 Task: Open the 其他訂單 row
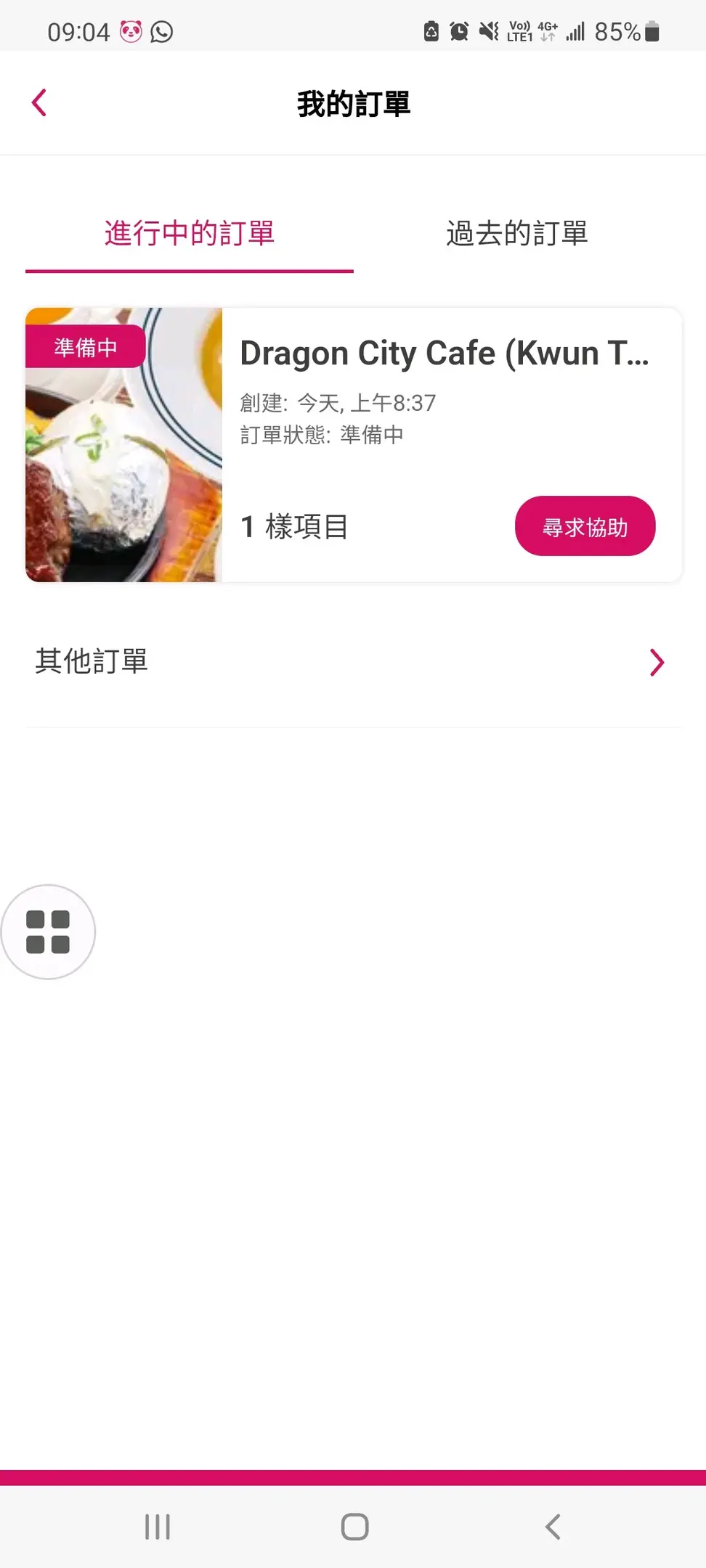353,662
